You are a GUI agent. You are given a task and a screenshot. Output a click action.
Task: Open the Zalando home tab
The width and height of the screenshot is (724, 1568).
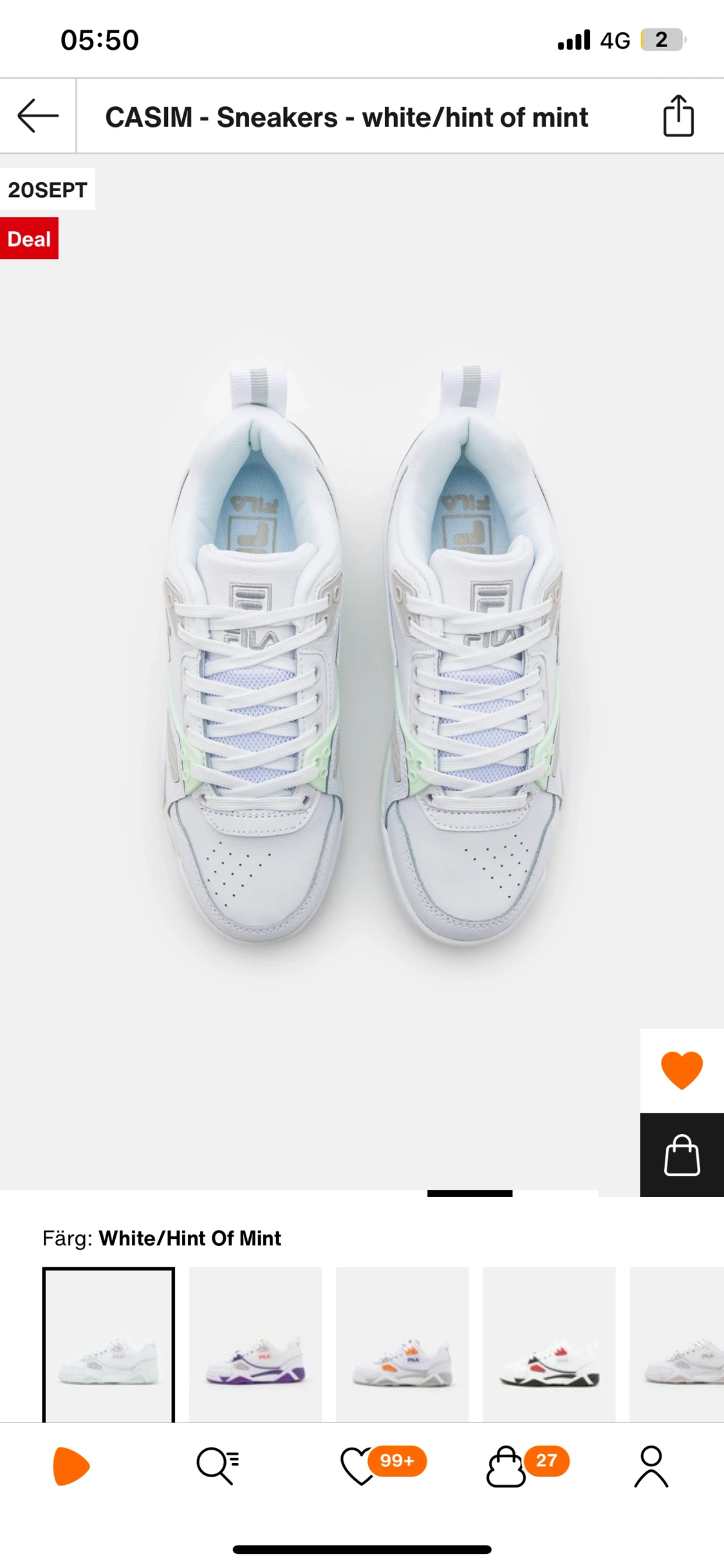pyautogui.click(x=71, y=1466)
